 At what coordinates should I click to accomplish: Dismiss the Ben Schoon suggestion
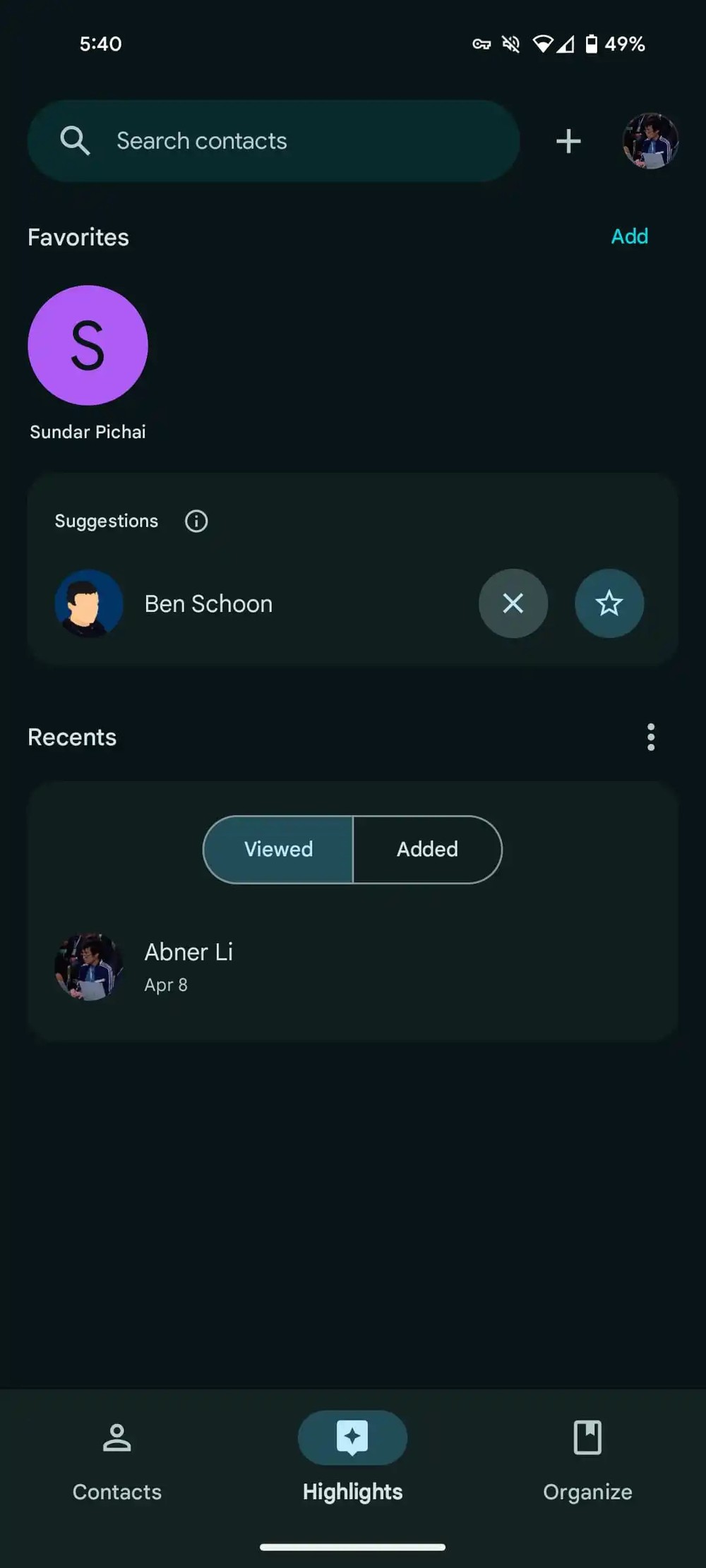513,603
